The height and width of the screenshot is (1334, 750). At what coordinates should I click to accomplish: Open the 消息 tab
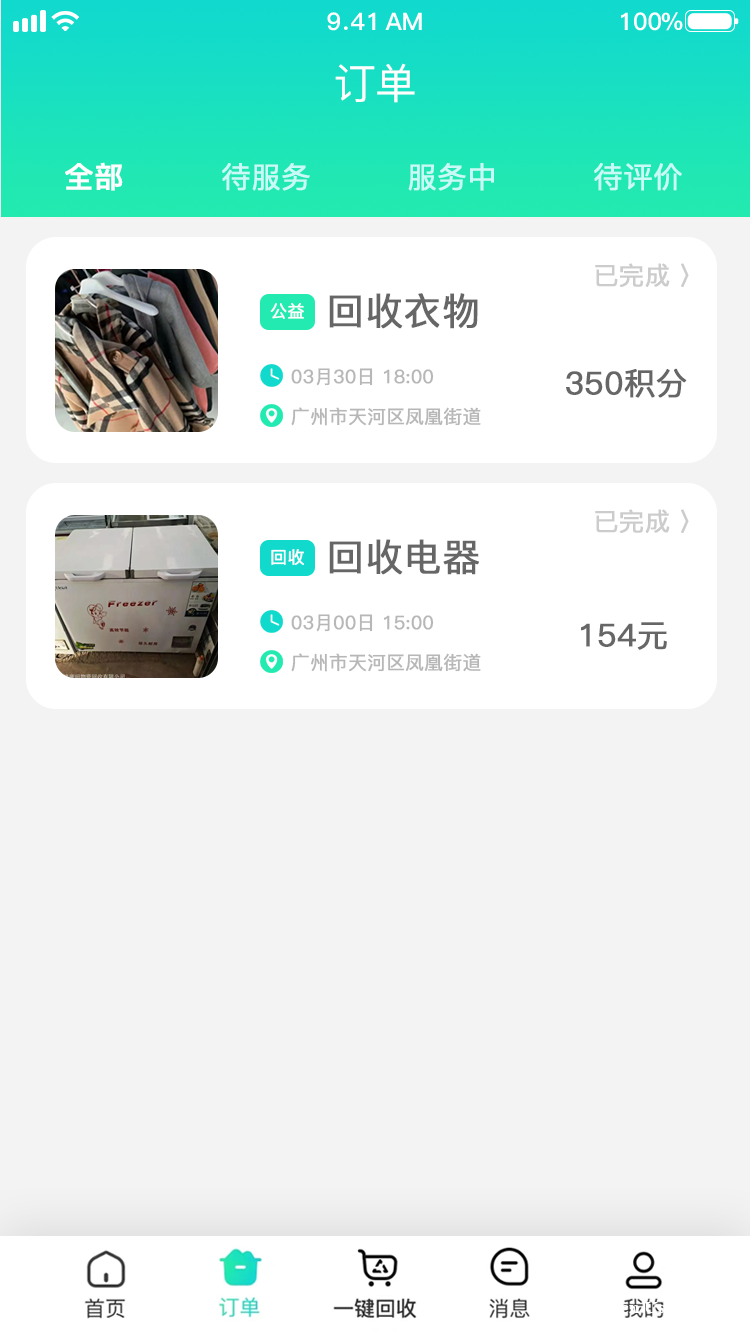pos(509,1284)
